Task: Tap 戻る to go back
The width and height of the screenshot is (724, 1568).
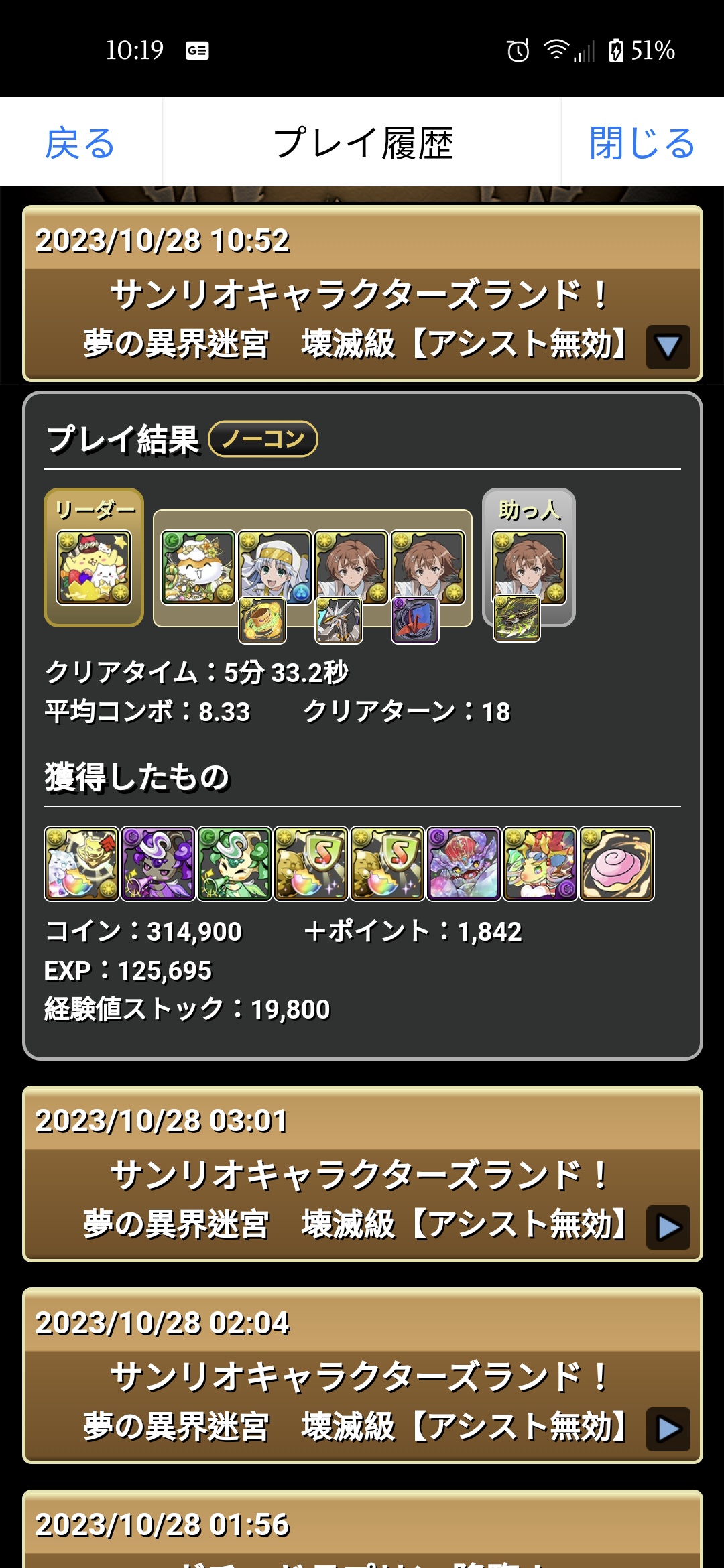Action: 80,143
